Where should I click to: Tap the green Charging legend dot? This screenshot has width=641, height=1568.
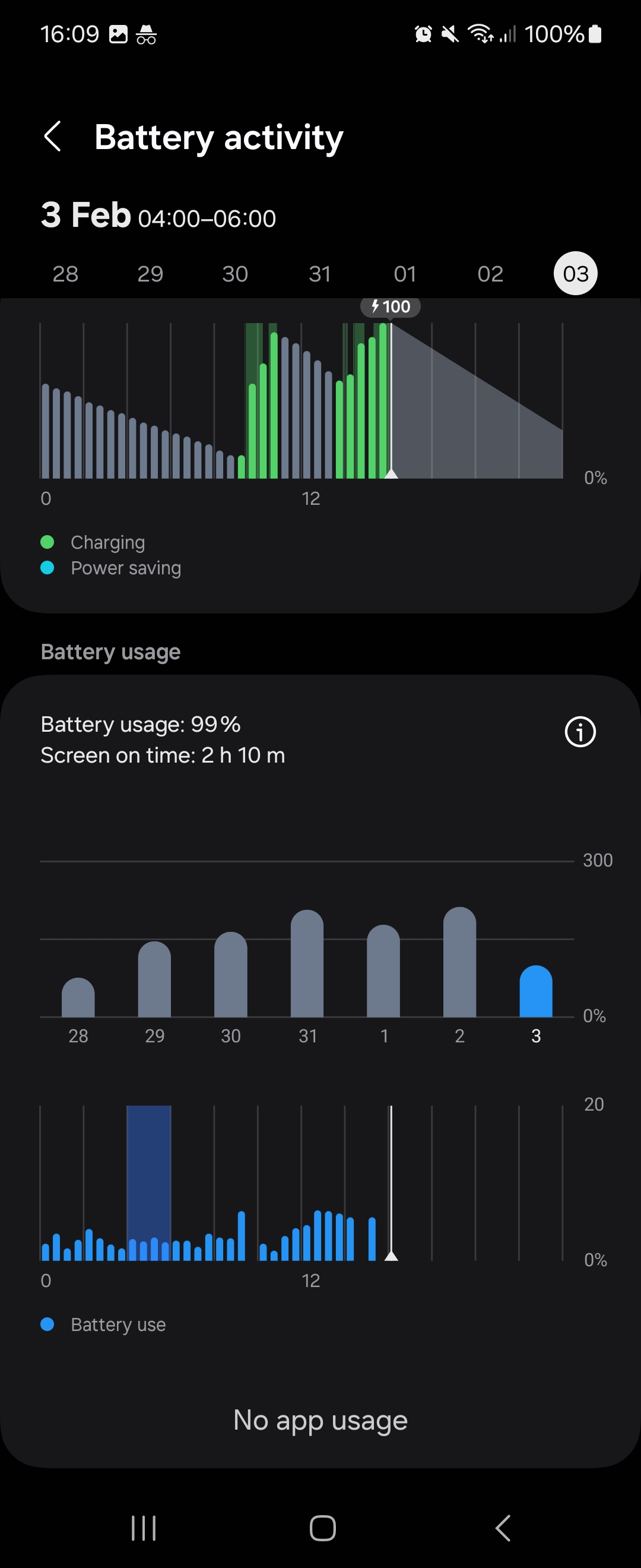[49, 542]
